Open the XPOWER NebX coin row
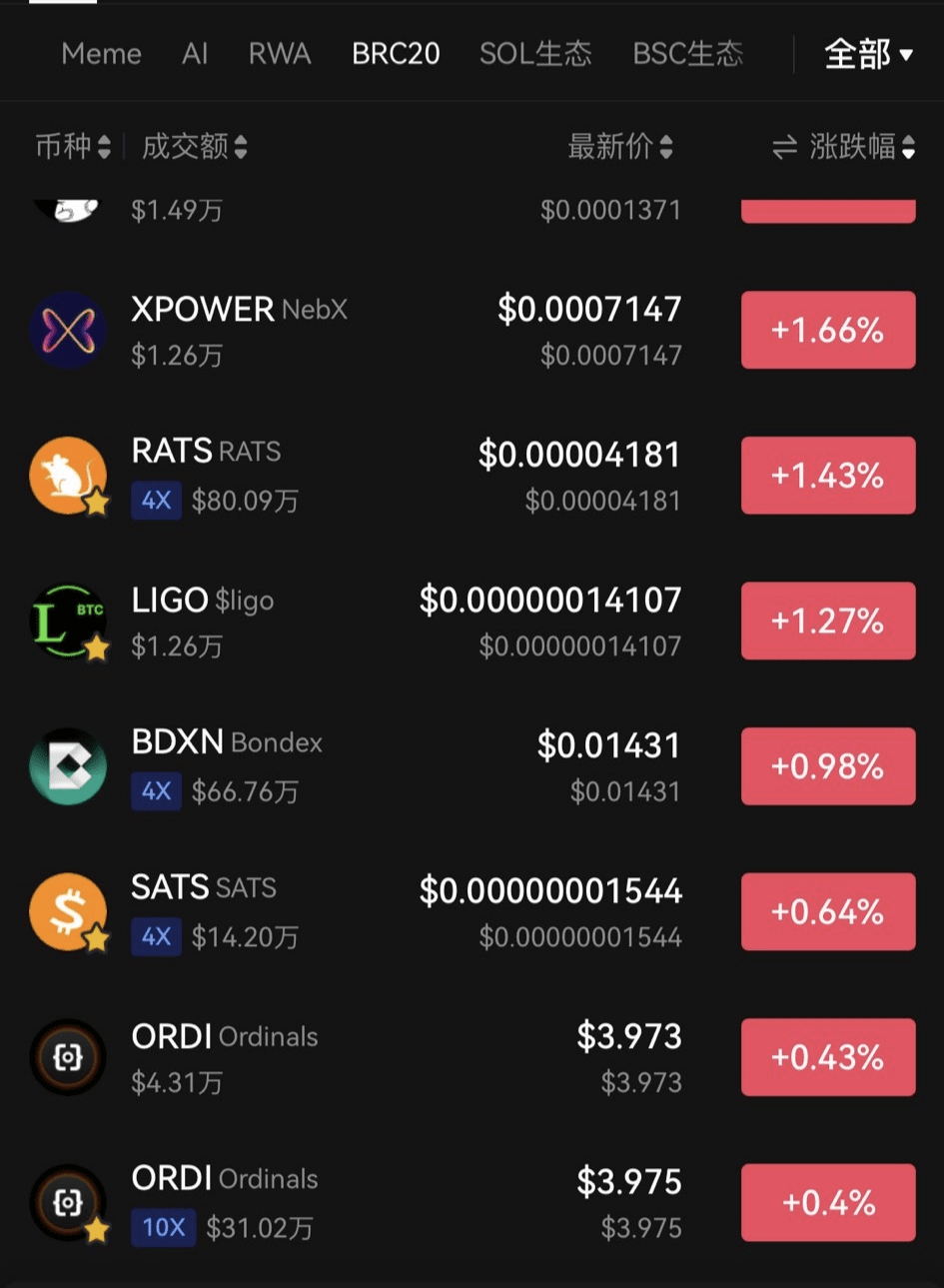The image size is (944, 1288). pos(240,330)
